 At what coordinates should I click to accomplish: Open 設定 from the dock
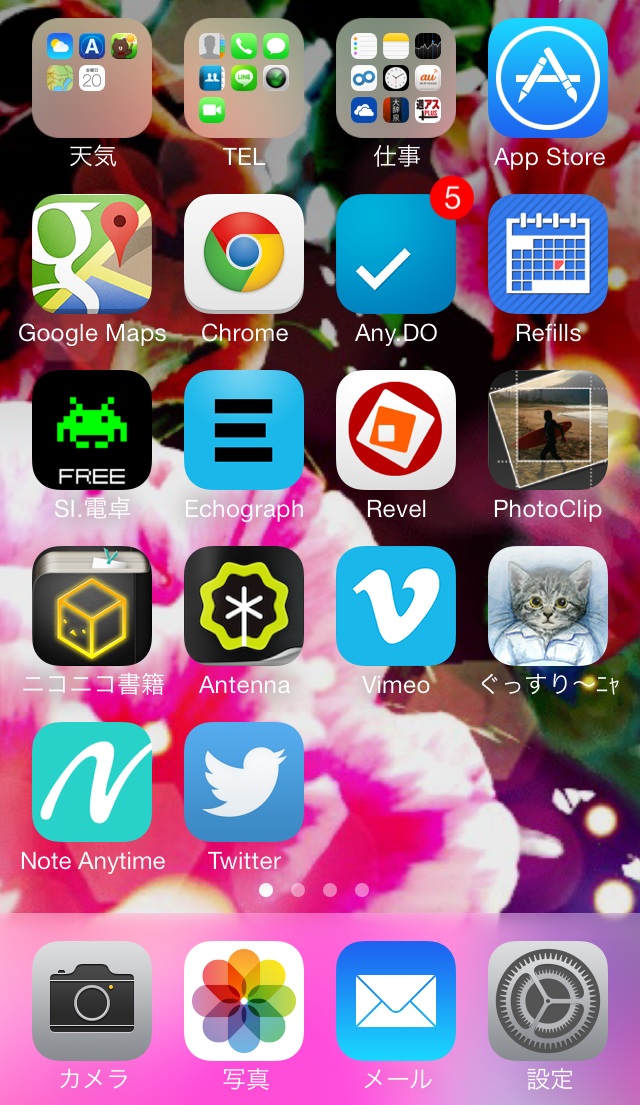point(548,1001)
